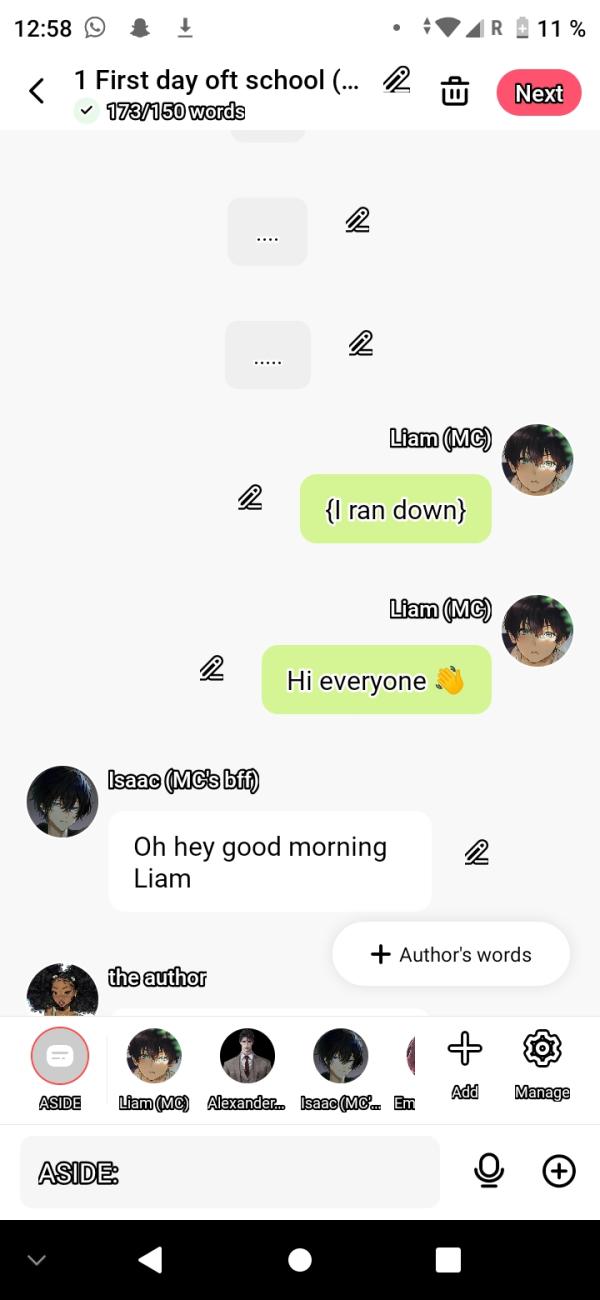This screenshot has height=1300, width=600.
Task: Go to the system home screen
Action: pos(300,1260)
